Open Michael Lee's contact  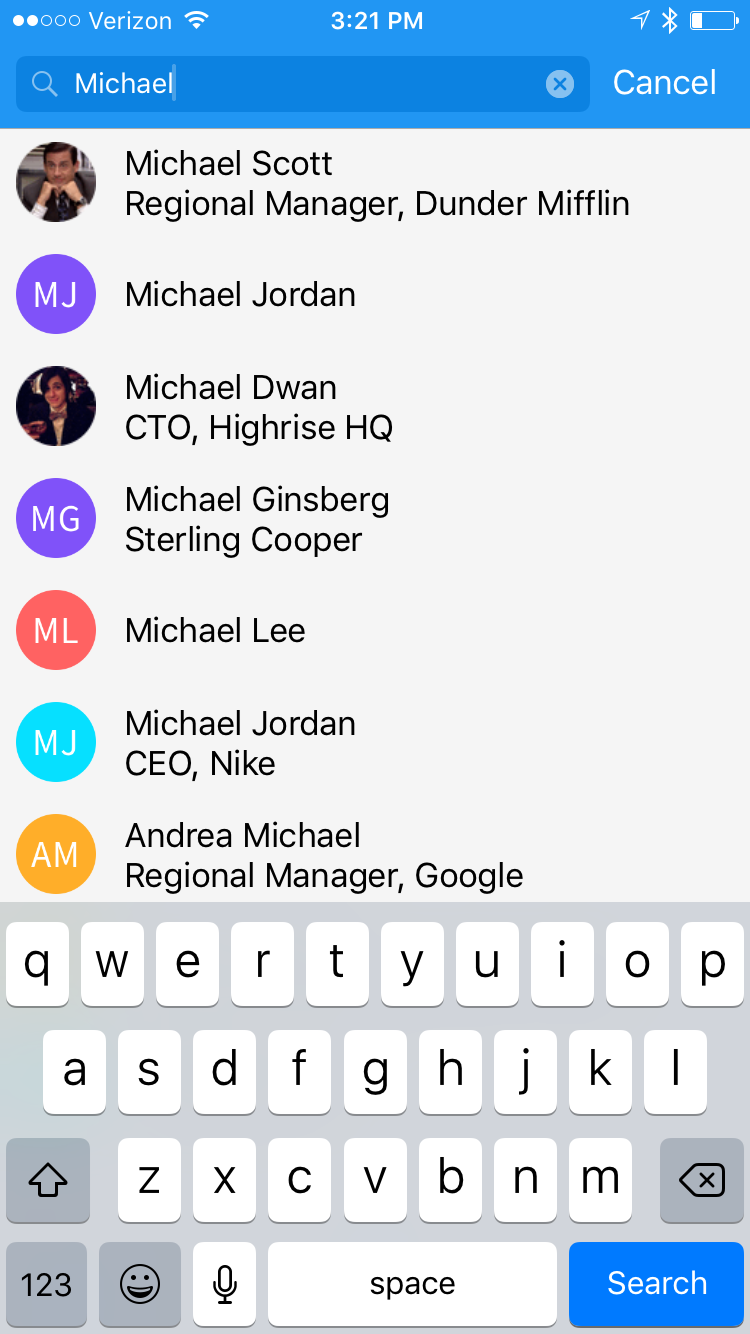pos(375,630)
